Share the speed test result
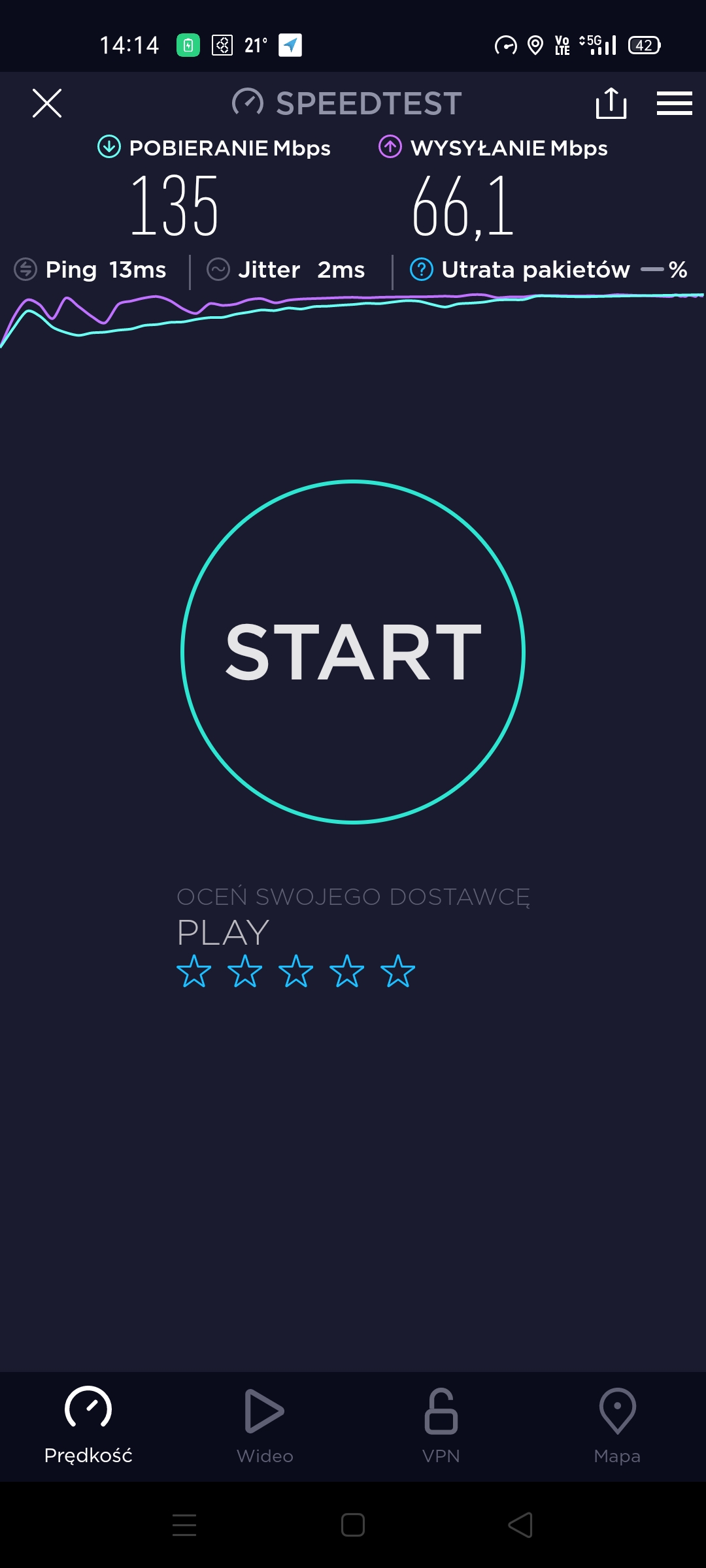The image size is (706, 1568). pos(611,103)
